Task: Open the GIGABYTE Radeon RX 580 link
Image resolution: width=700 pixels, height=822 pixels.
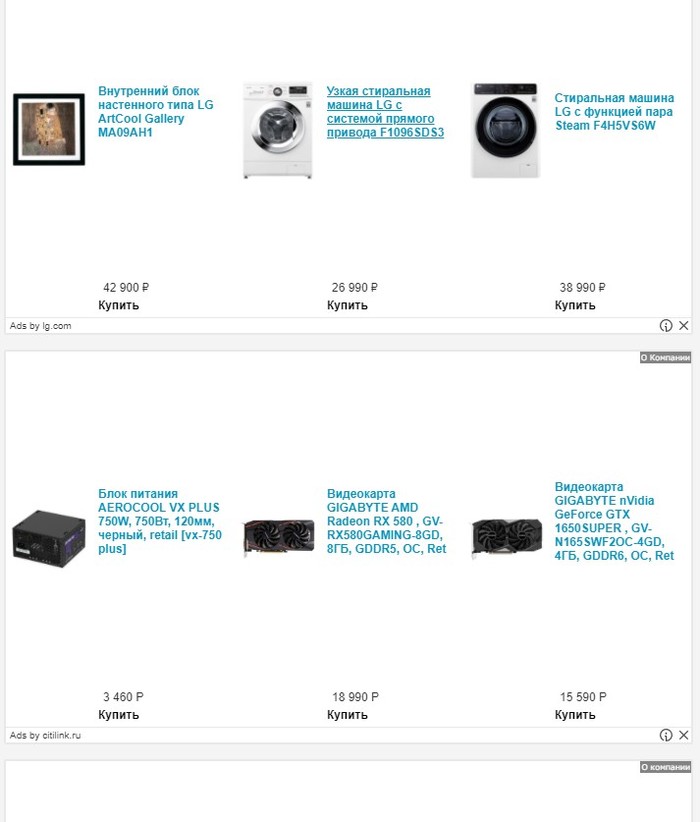Action: point(386,521)
